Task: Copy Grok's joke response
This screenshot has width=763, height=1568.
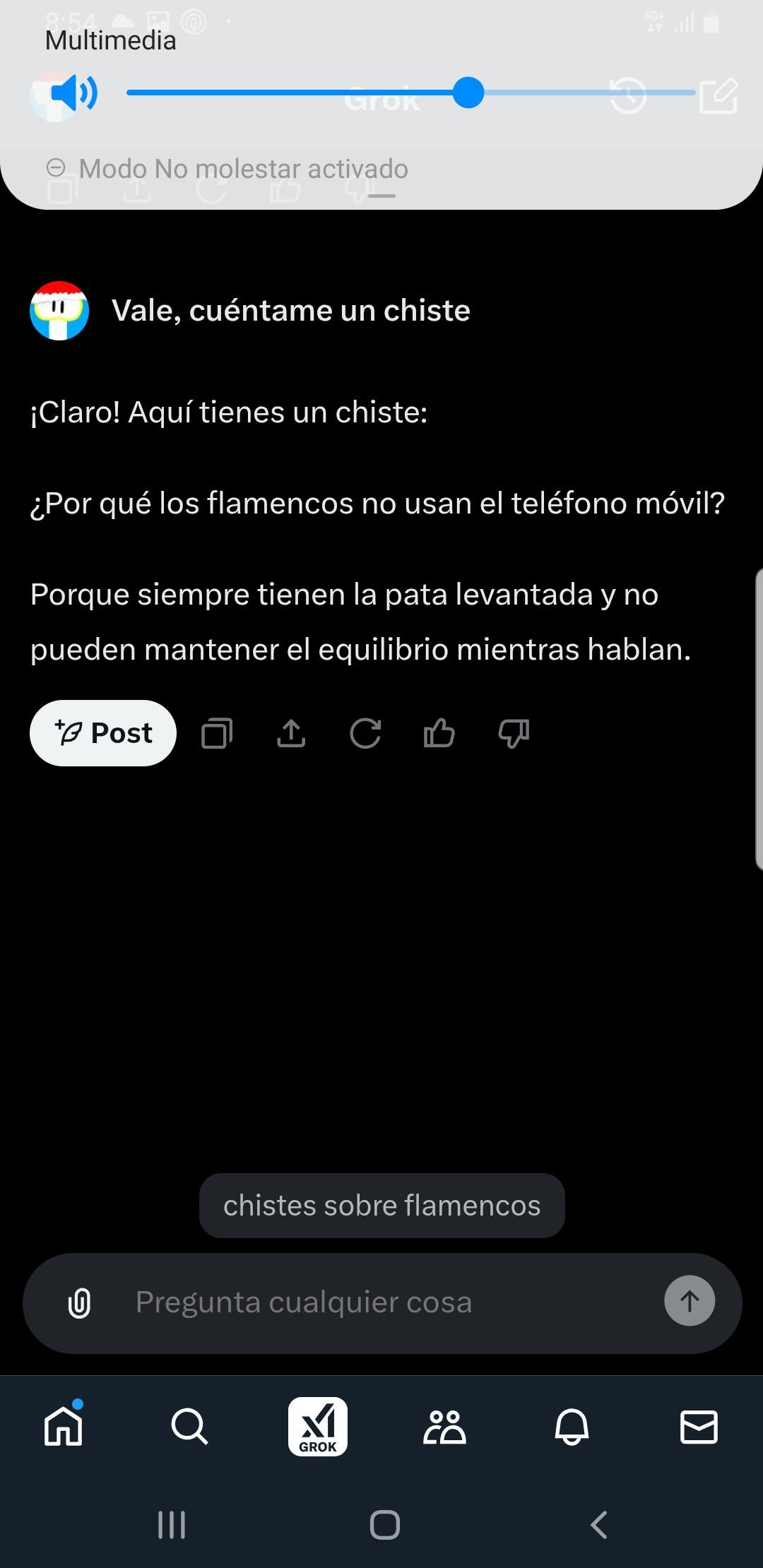Action: [218, 733]
